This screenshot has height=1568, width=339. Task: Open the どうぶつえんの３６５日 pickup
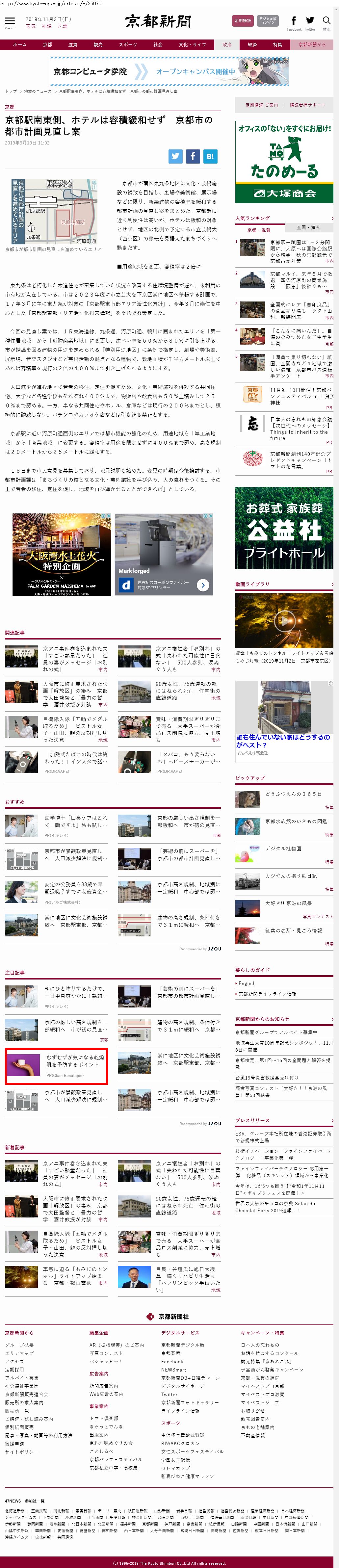[293, 794]
